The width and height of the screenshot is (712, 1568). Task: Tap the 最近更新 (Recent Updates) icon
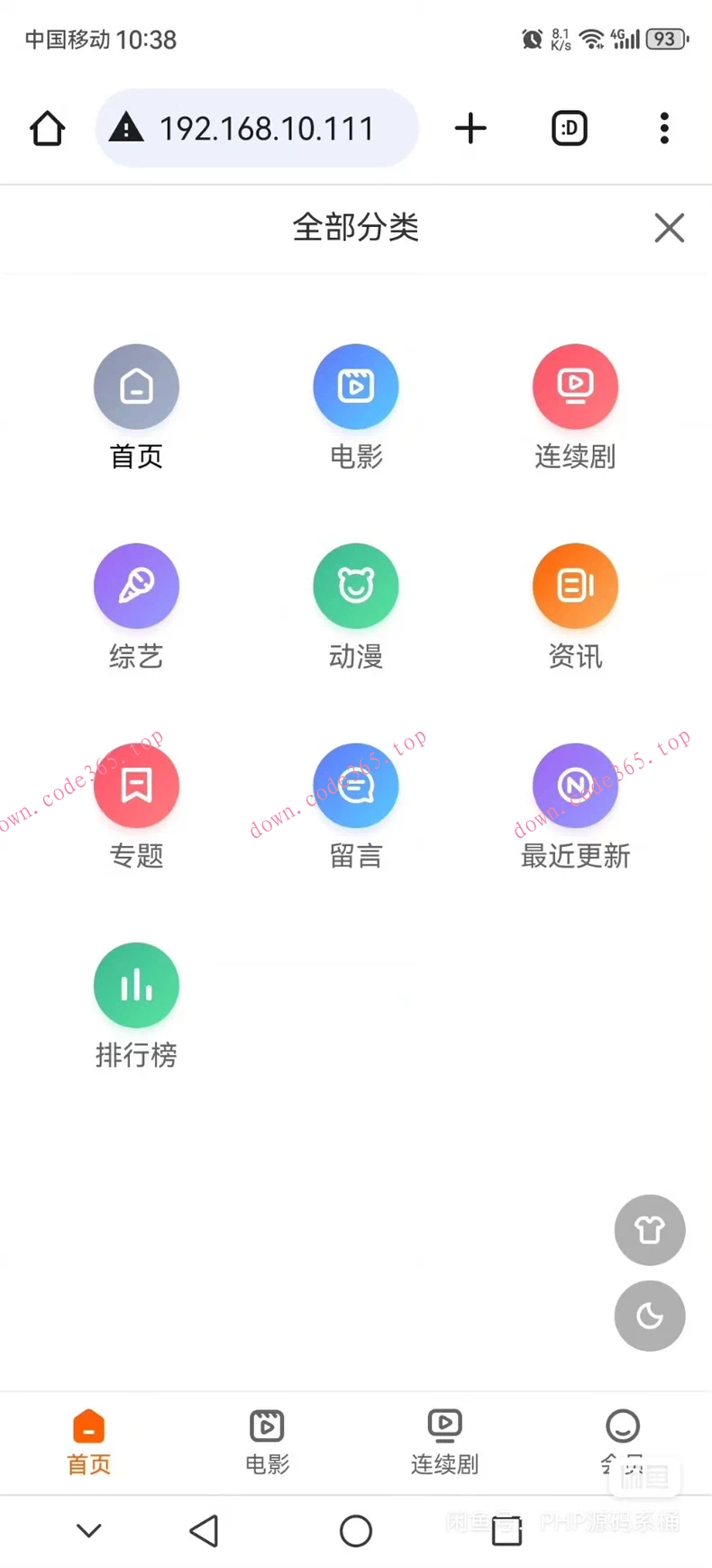tap(575, 785)
